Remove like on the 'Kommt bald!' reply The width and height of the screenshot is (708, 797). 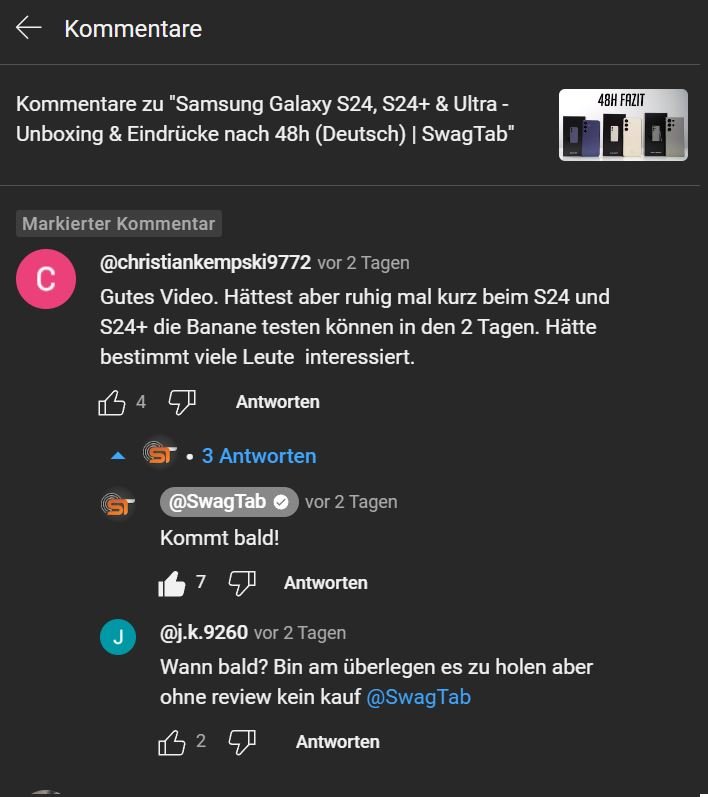172,583
